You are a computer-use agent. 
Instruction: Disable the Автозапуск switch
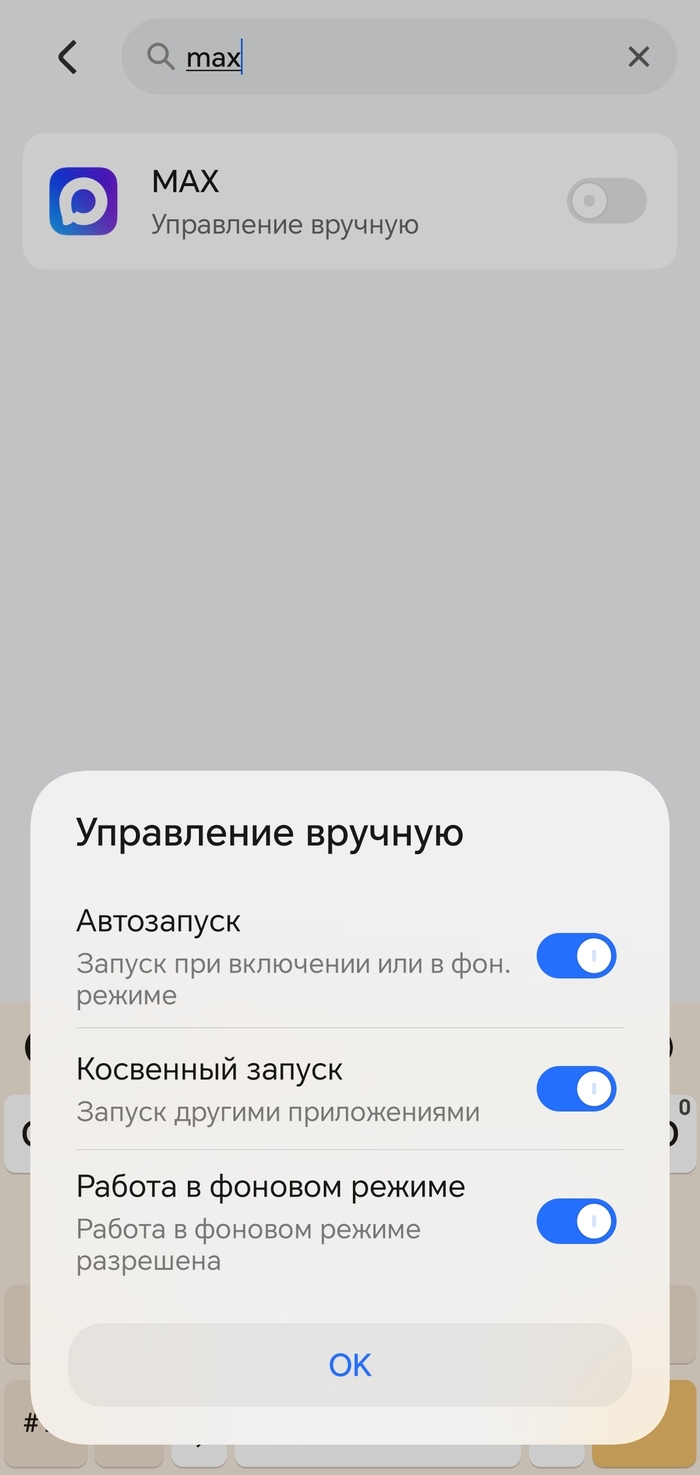576,956
